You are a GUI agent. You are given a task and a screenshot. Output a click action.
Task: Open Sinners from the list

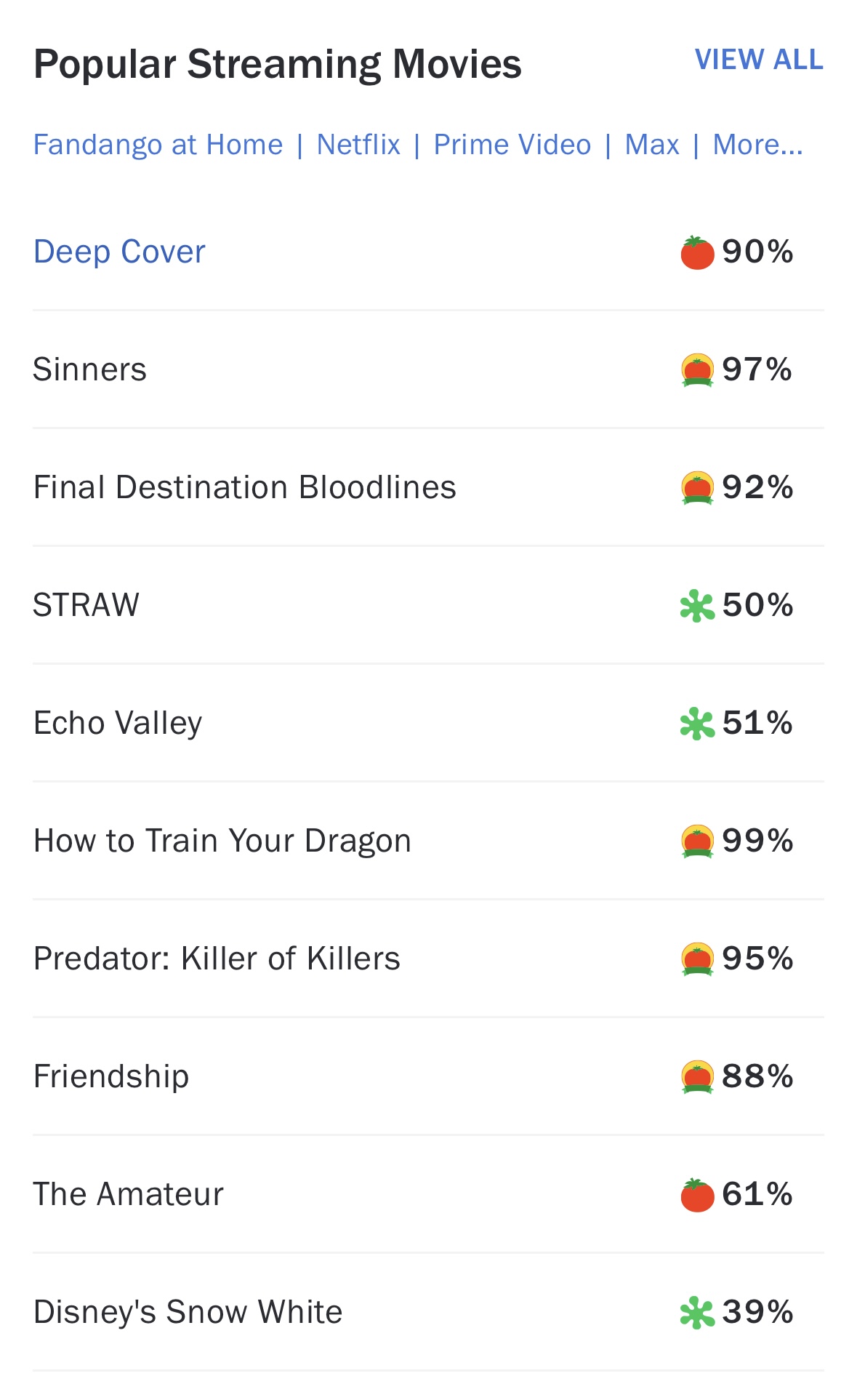click(x=428, y=369)
